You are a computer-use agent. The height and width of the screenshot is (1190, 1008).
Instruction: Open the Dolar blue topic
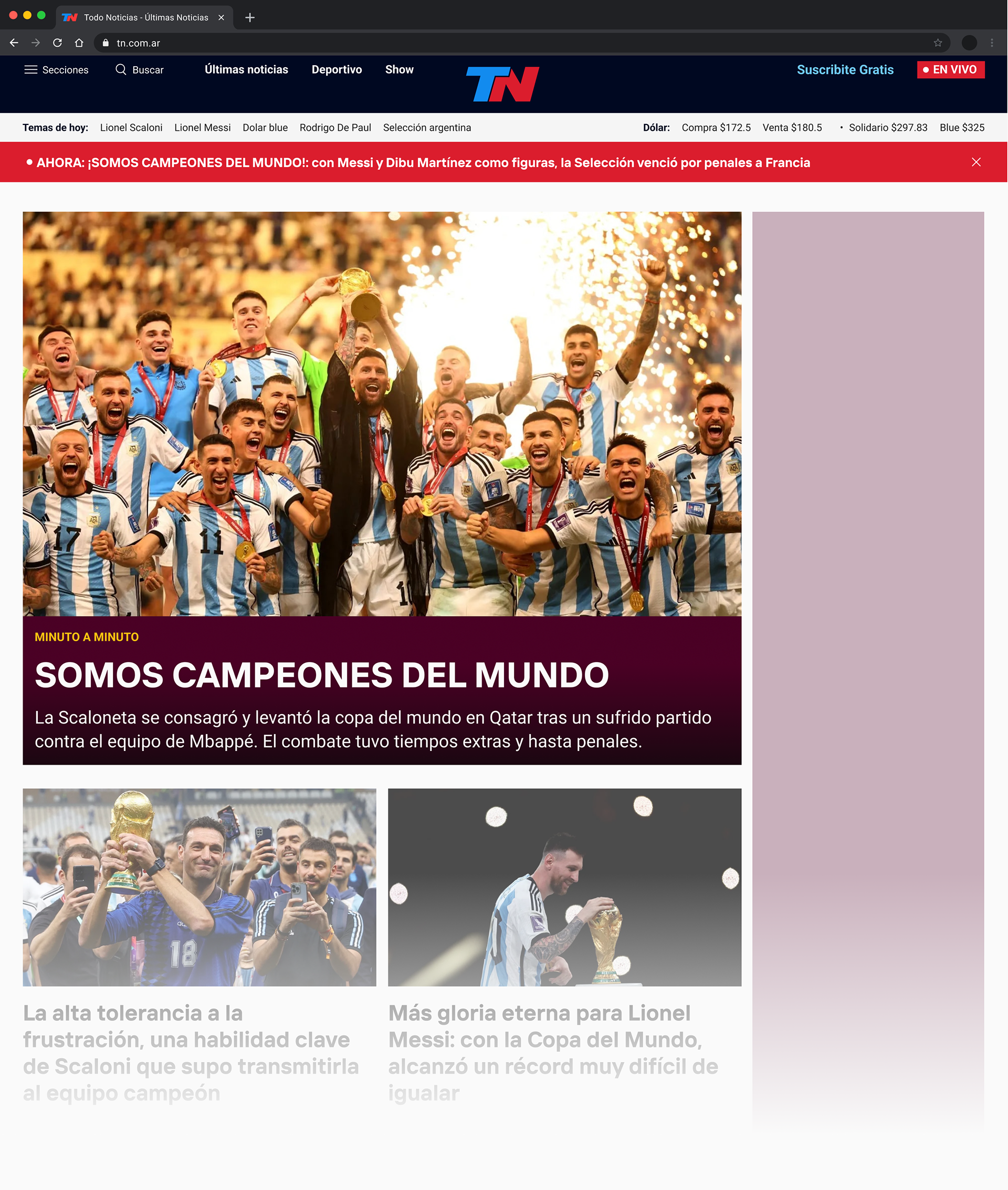pos(265,128)
